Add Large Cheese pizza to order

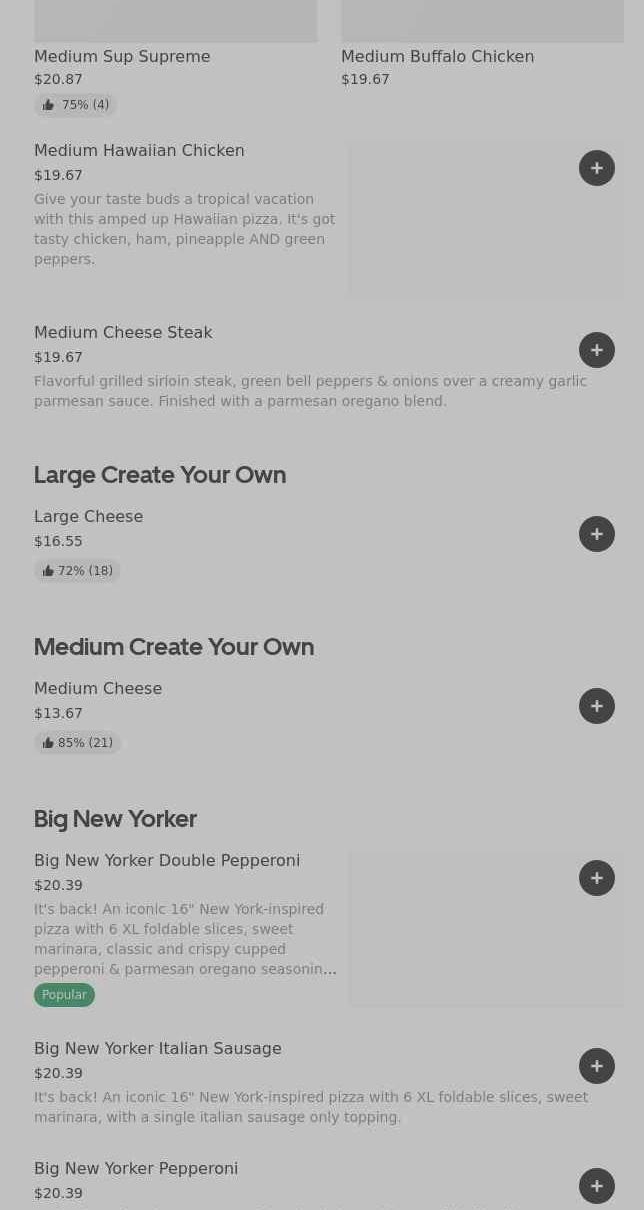(597, 534)
